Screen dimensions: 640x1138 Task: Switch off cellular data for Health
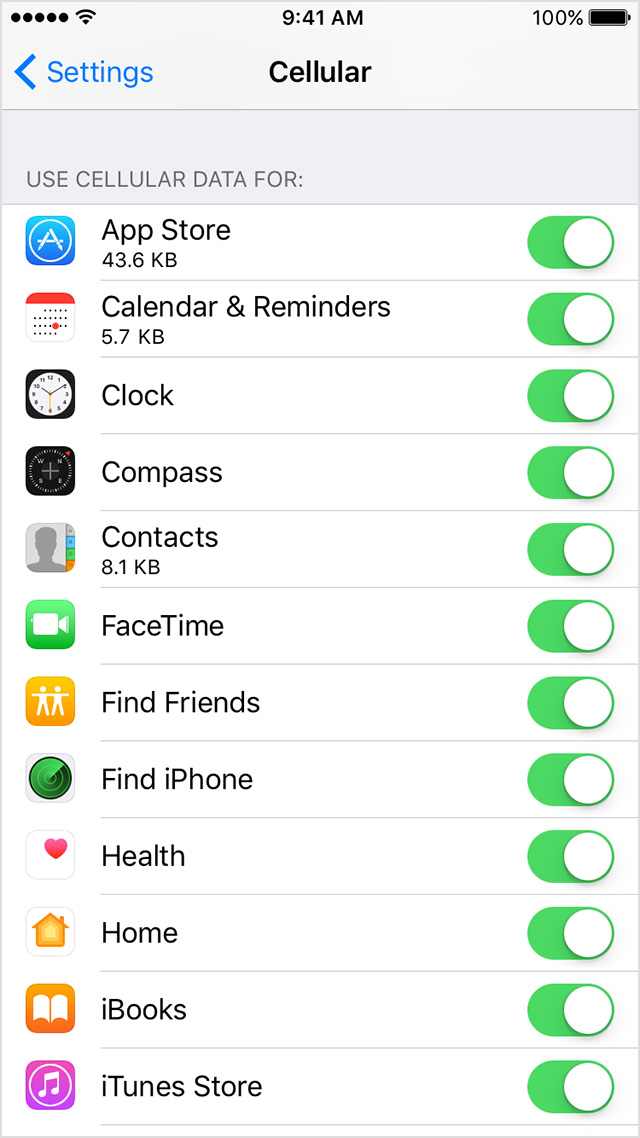[571, 857]
